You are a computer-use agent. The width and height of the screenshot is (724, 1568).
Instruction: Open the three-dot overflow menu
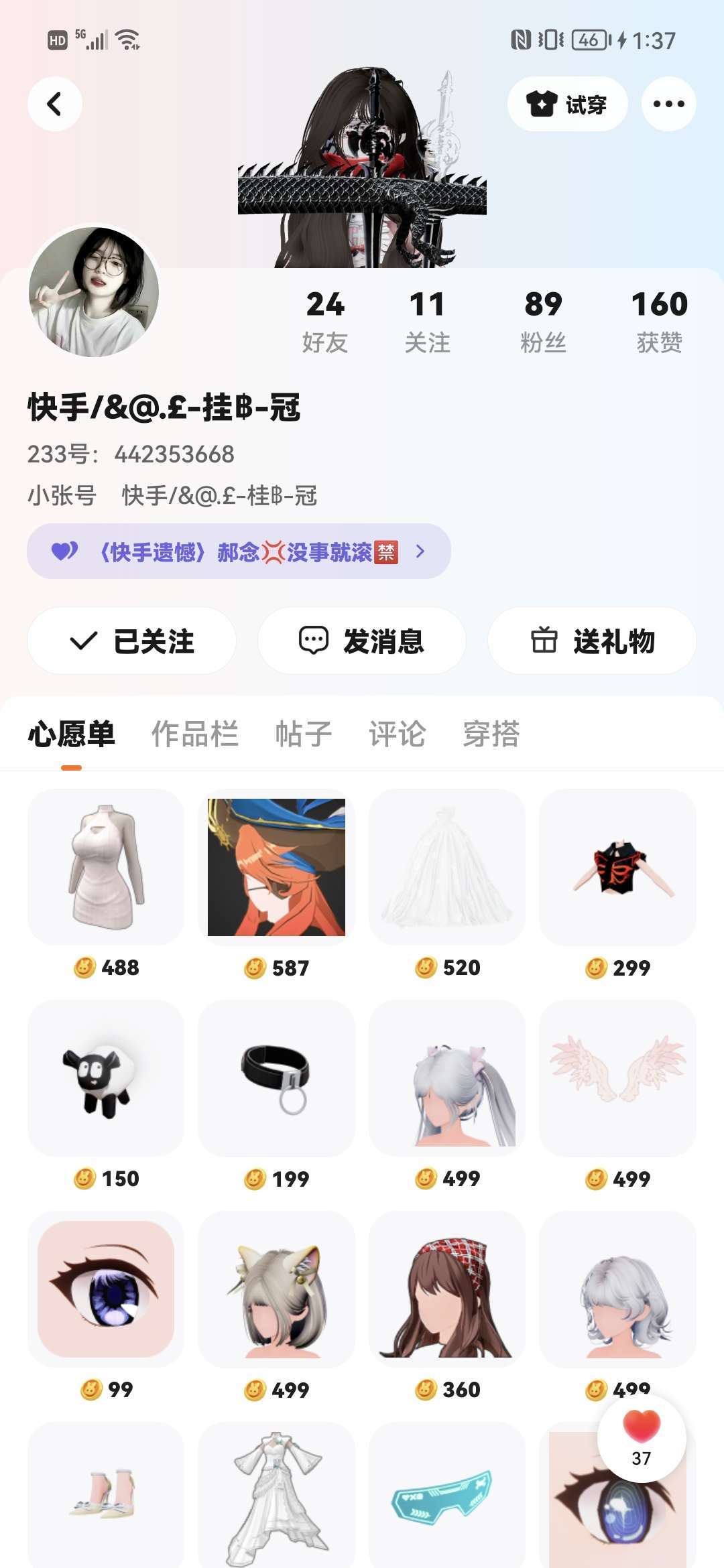668,104
